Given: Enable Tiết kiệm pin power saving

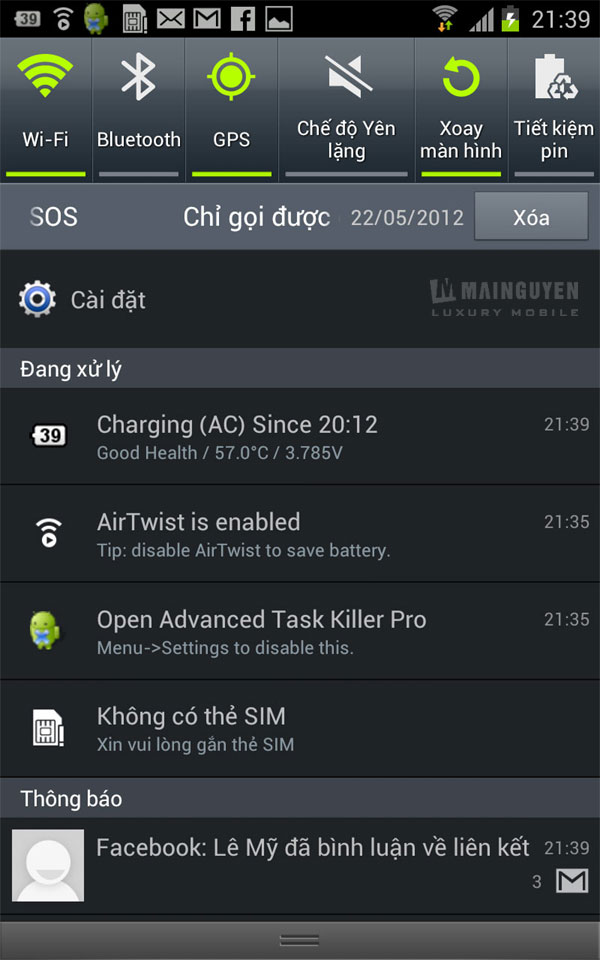Looking at the screenshot, I should tap(554, 110).
